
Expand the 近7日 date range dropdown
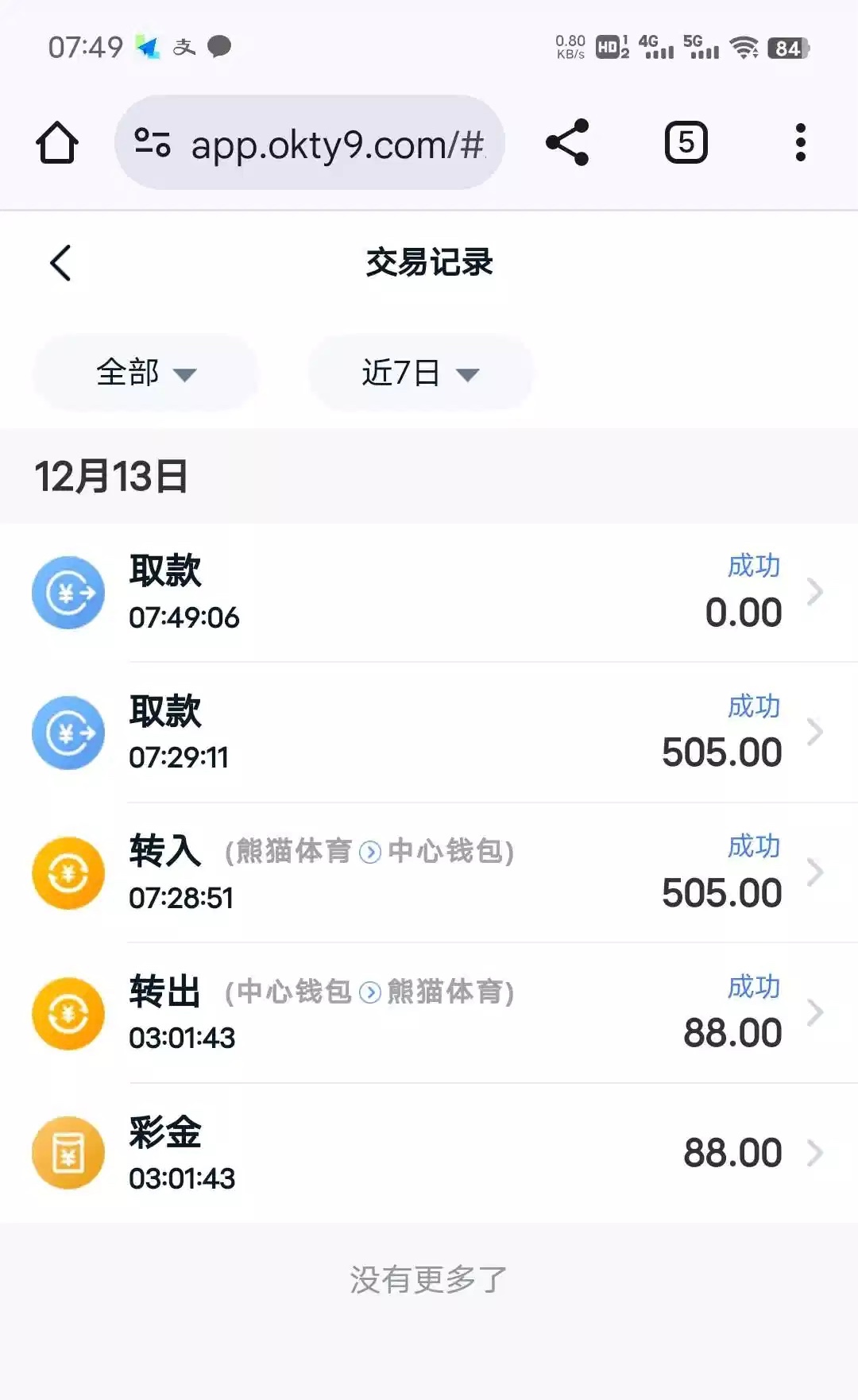point(420,373)
